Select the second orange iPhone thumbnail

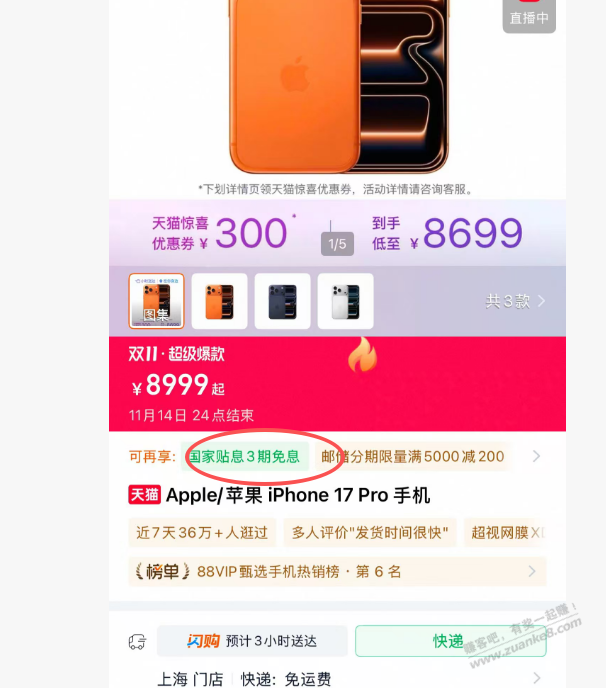220,301
